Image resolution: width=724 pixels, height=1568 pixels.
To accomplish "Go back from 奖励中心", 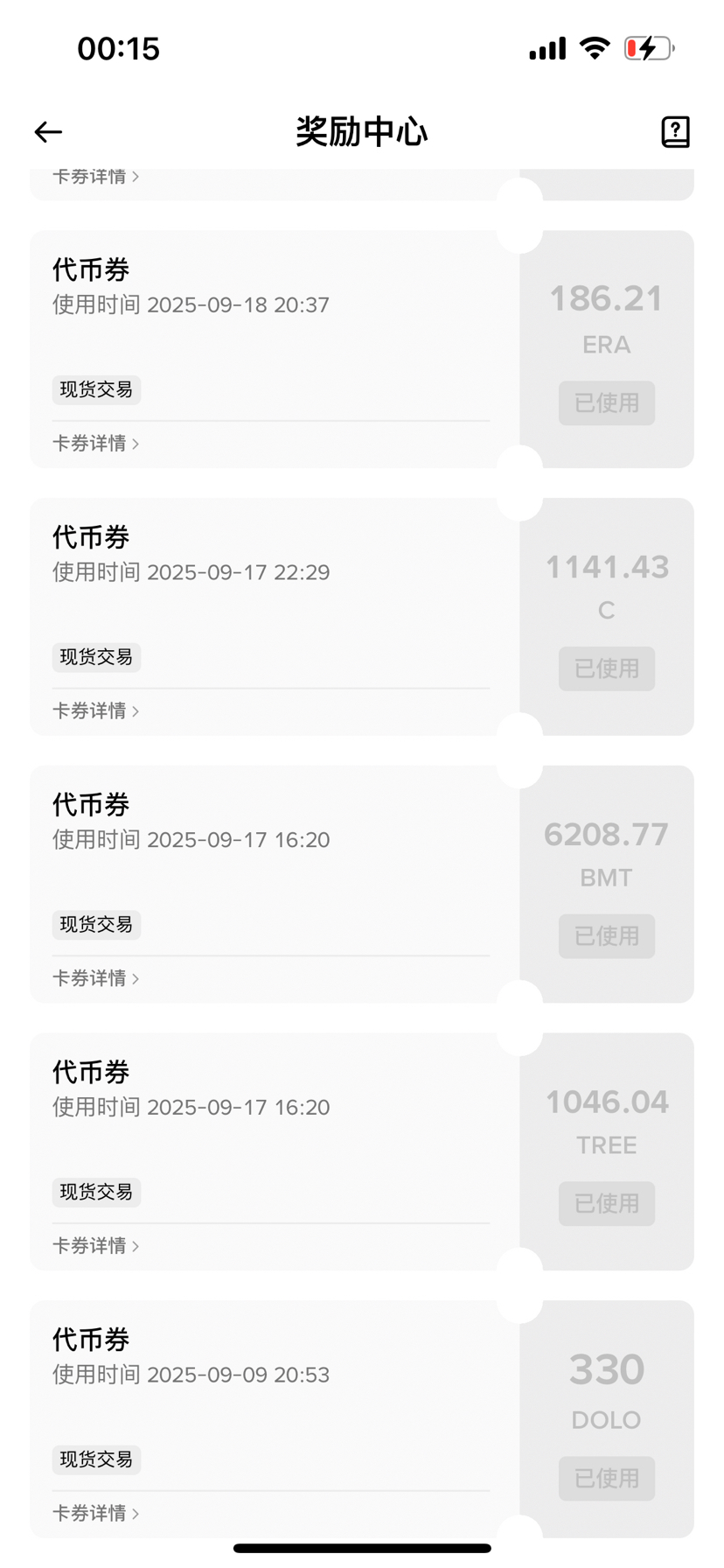I will pyautogui.click(x=48, y=132).
